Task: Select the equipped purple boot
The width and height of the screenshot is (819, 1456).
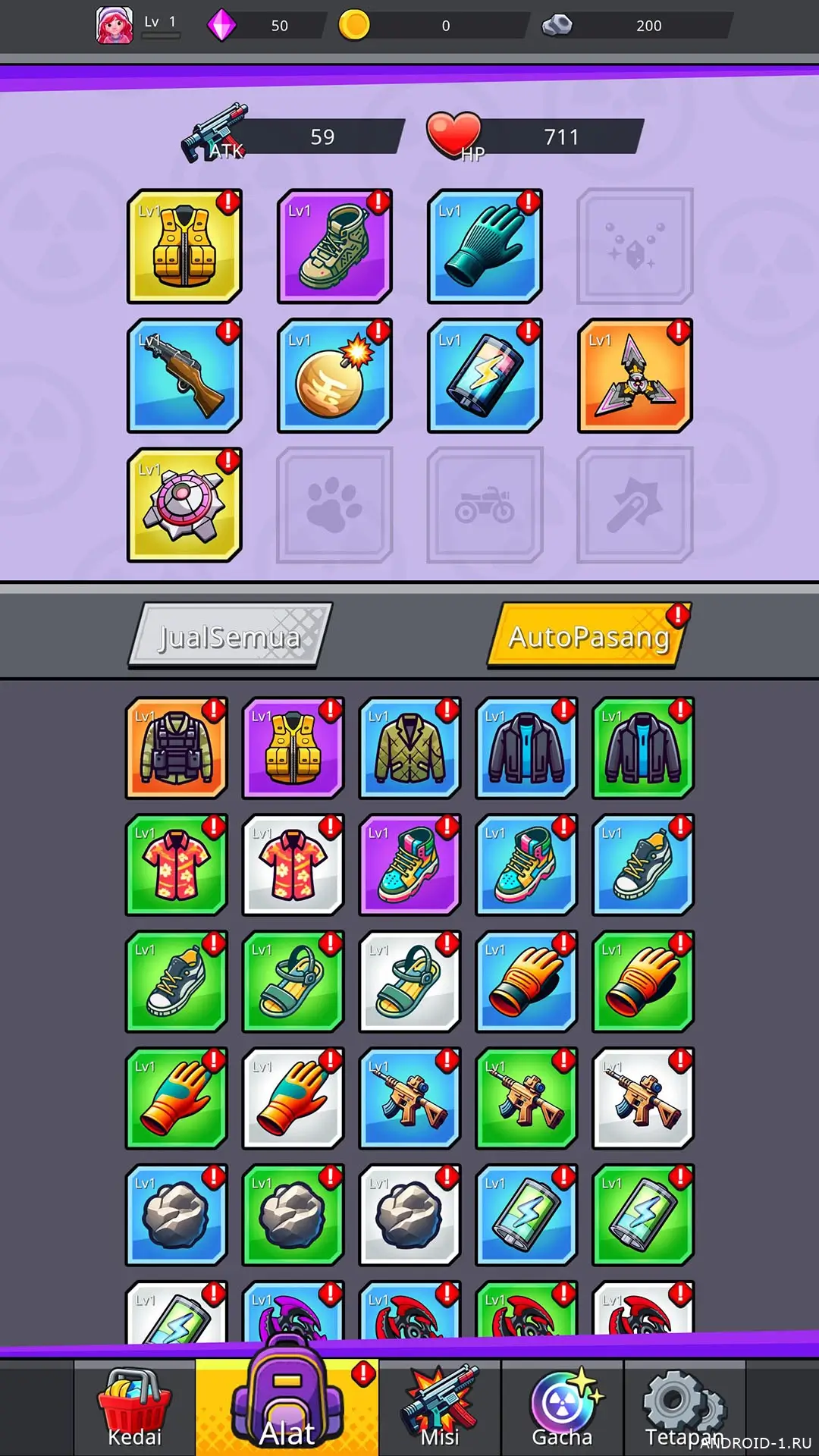Action: 334,246
